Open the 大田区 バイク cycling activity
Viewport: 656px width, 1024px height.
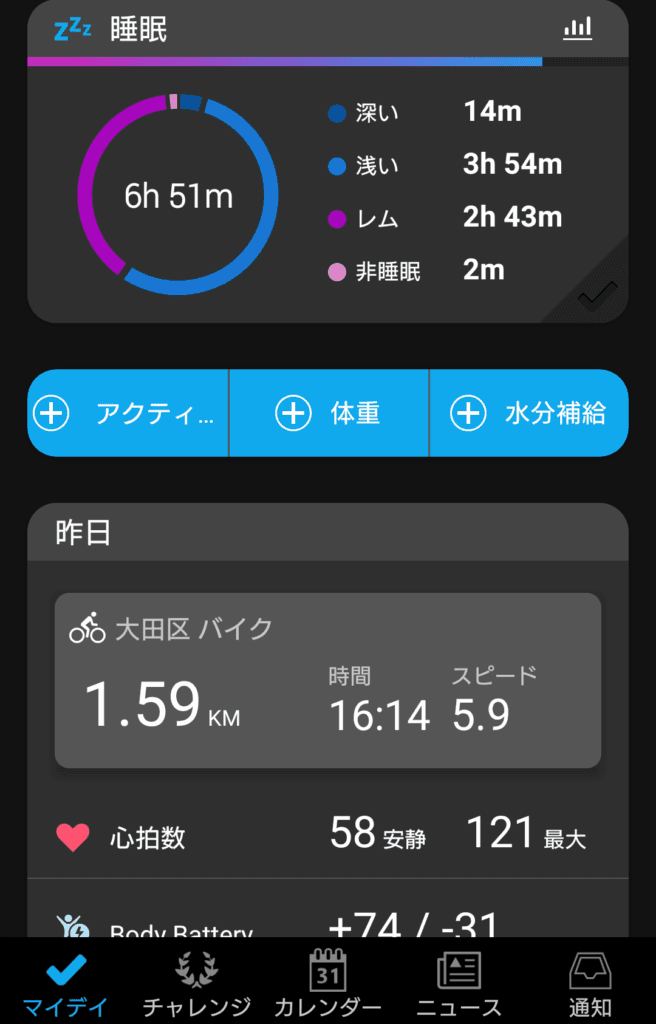point(327,681)
